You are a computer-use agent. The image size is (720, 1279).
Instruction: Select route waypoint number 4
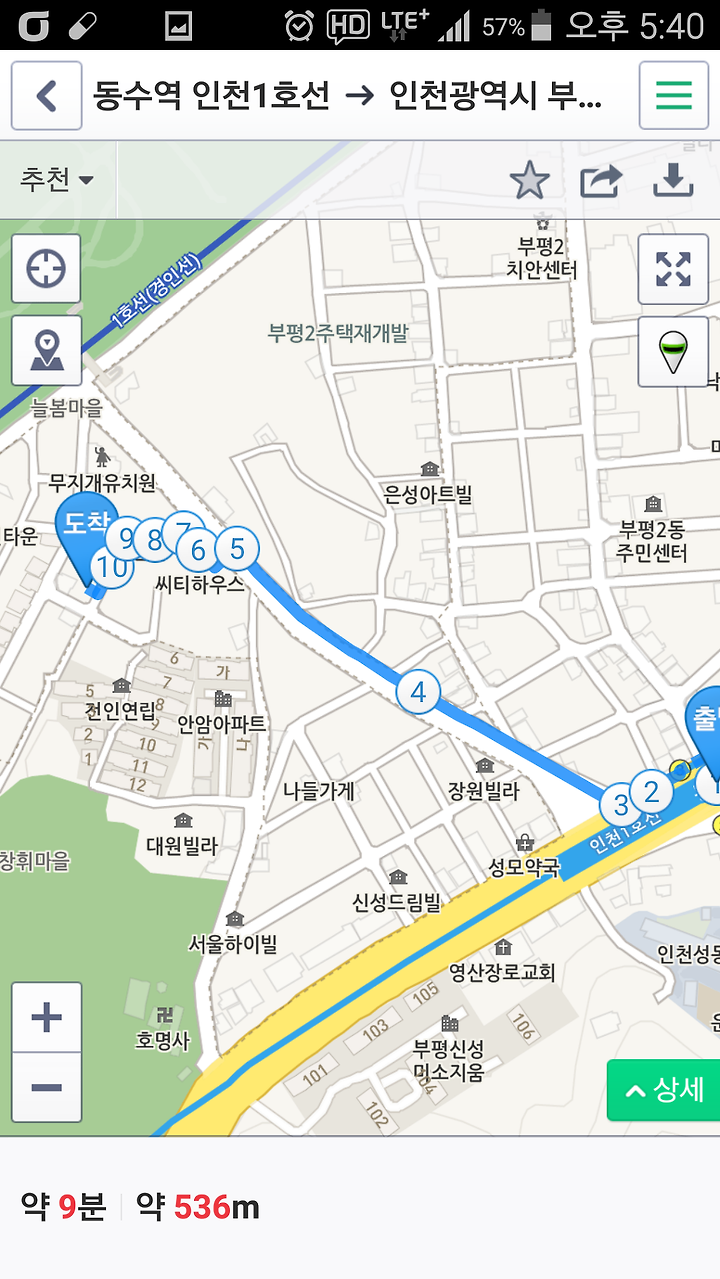(x=418, y=691)
